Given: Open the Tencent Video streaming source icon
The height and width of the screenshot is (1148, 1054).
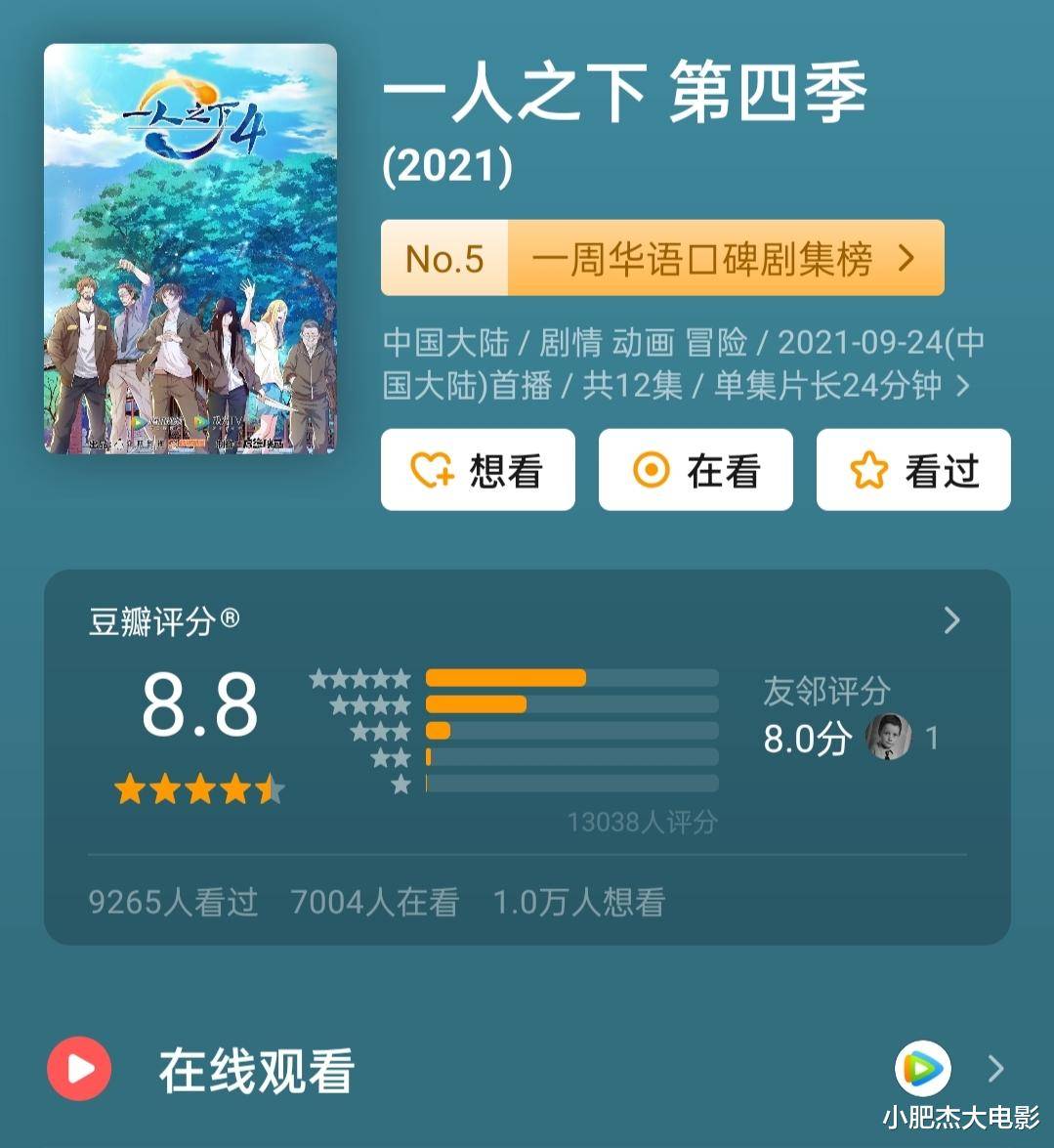Looking at the screenshot, I should tap(922, 1068).
